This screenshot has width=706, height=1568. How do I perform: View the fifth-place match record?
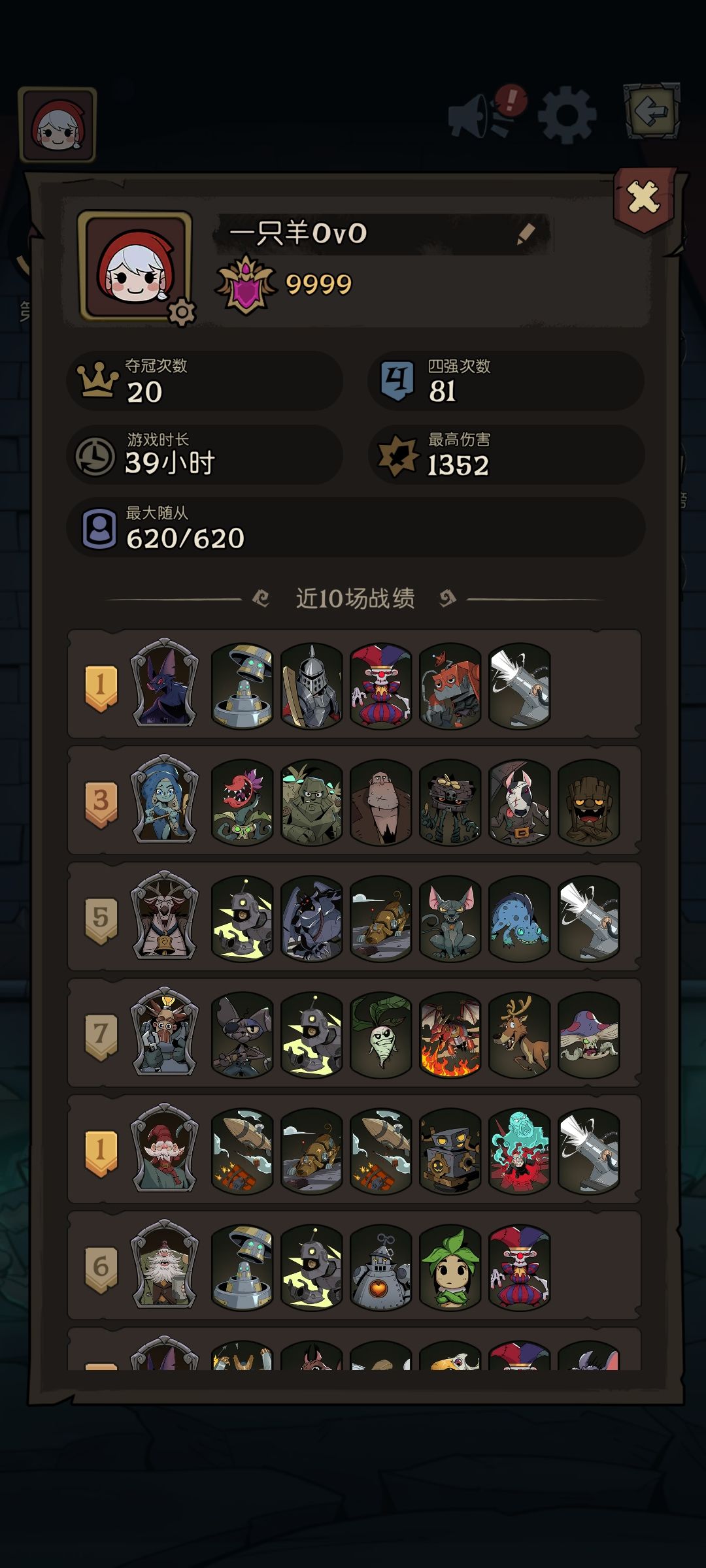[354, 917]
